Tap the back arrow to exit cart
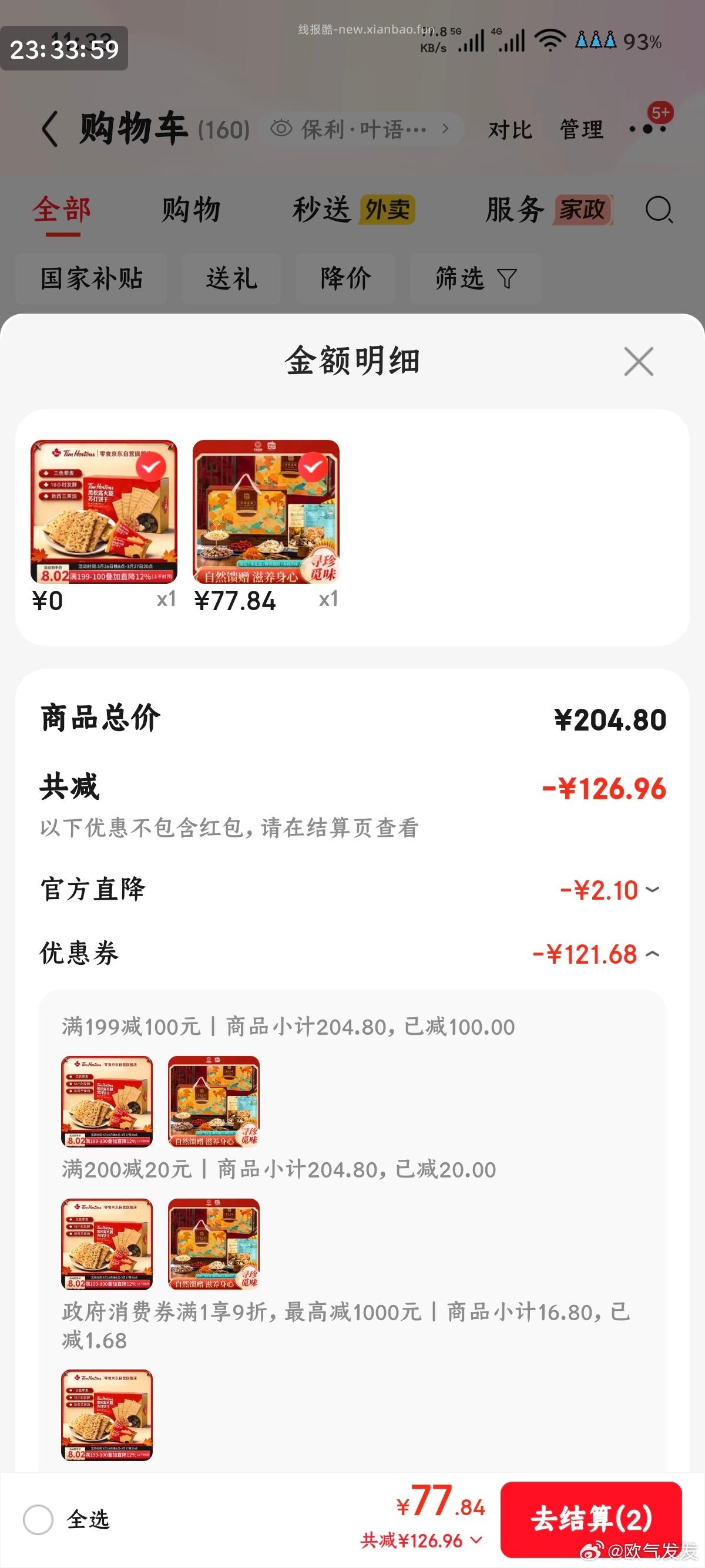Image resolution: width=705 pixels, height=1568 pixels. pos(49,130)
